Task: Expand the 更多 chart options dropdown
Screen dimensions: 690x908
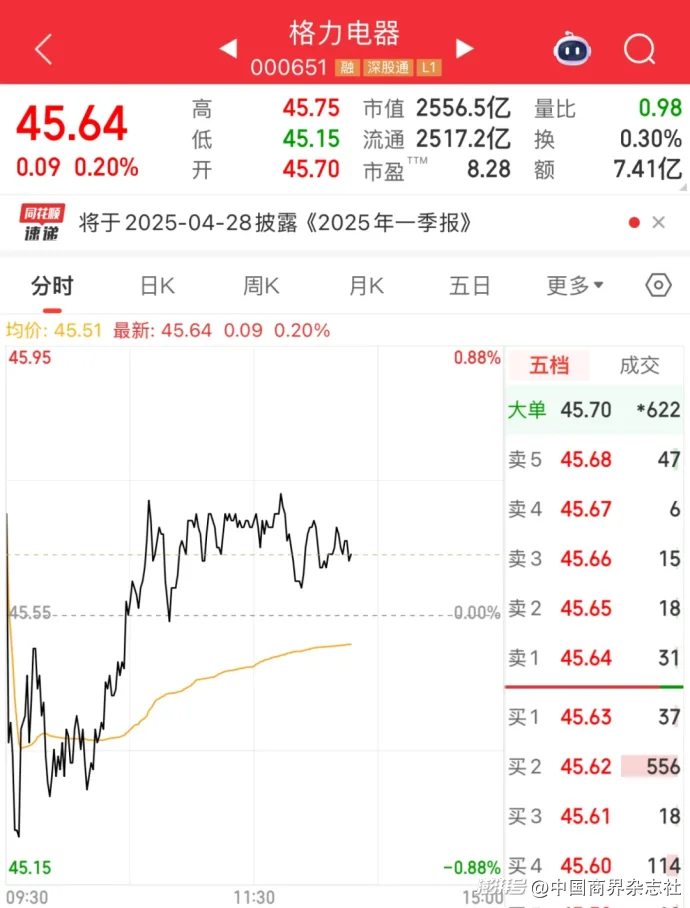Action: click(x=575, y=286)
